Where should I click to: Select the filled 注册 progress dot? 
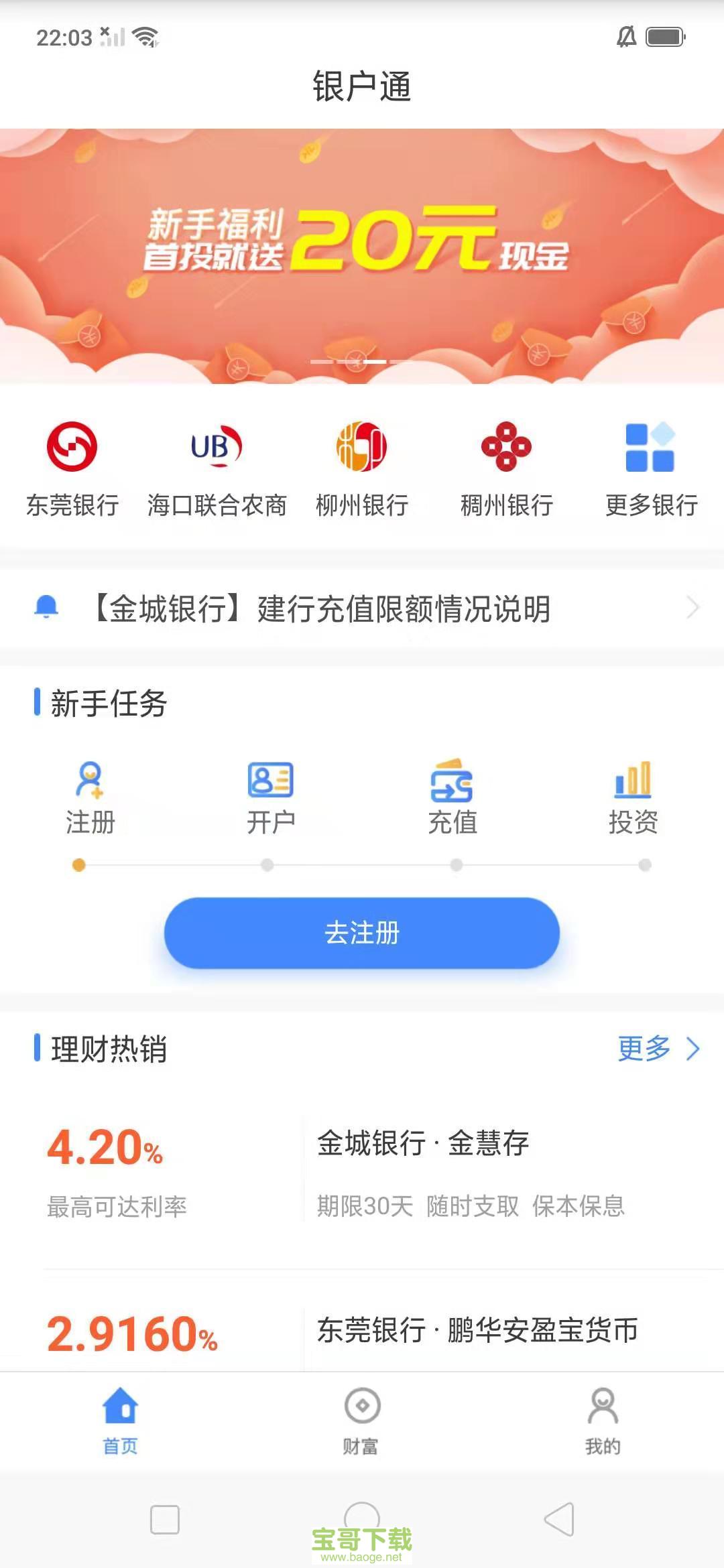pyautogui.click(x=80, y=866)
